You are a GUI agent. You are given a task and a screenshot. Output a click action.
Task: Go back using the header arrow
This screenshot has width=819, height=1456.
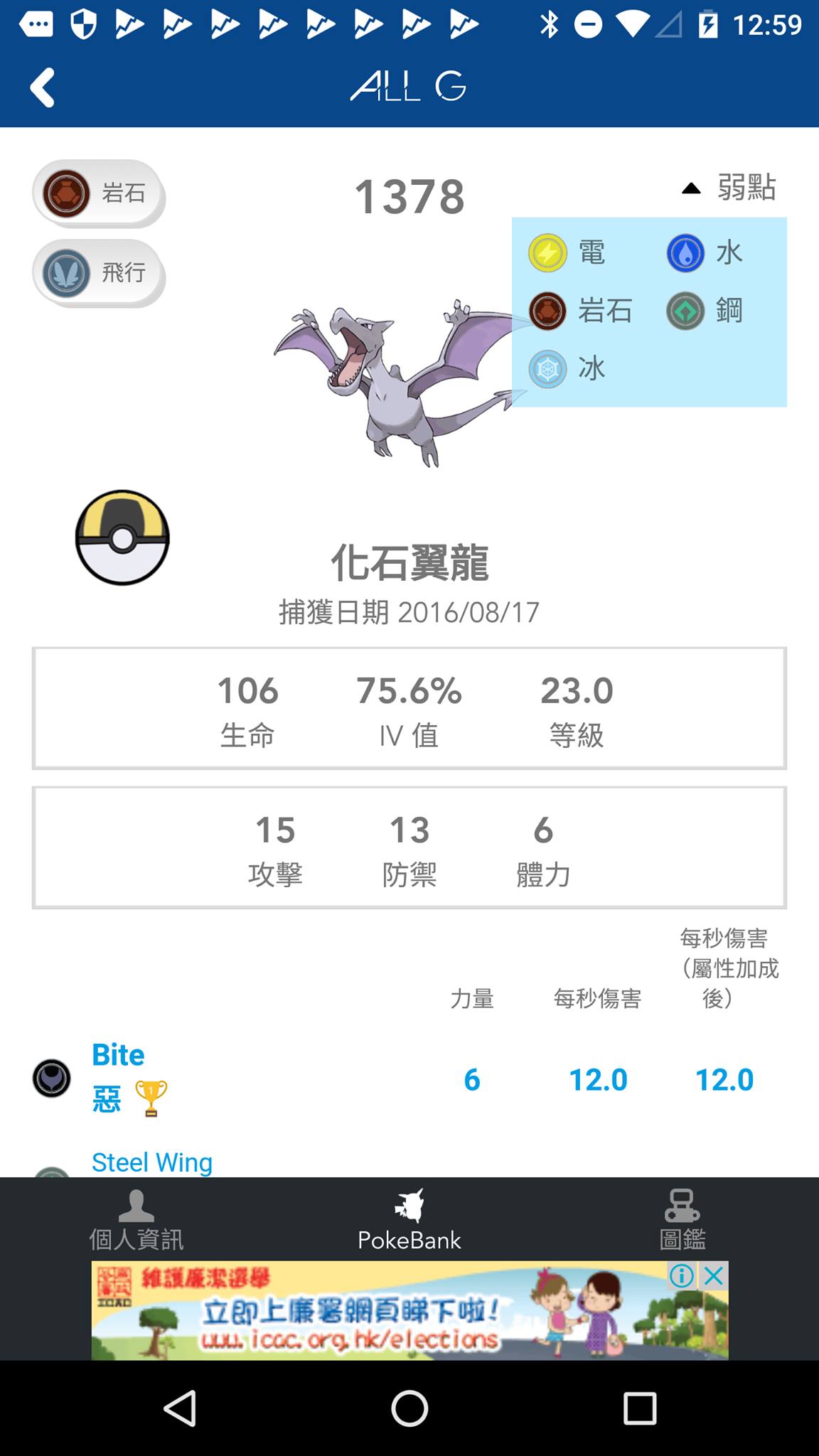[43, 87]
